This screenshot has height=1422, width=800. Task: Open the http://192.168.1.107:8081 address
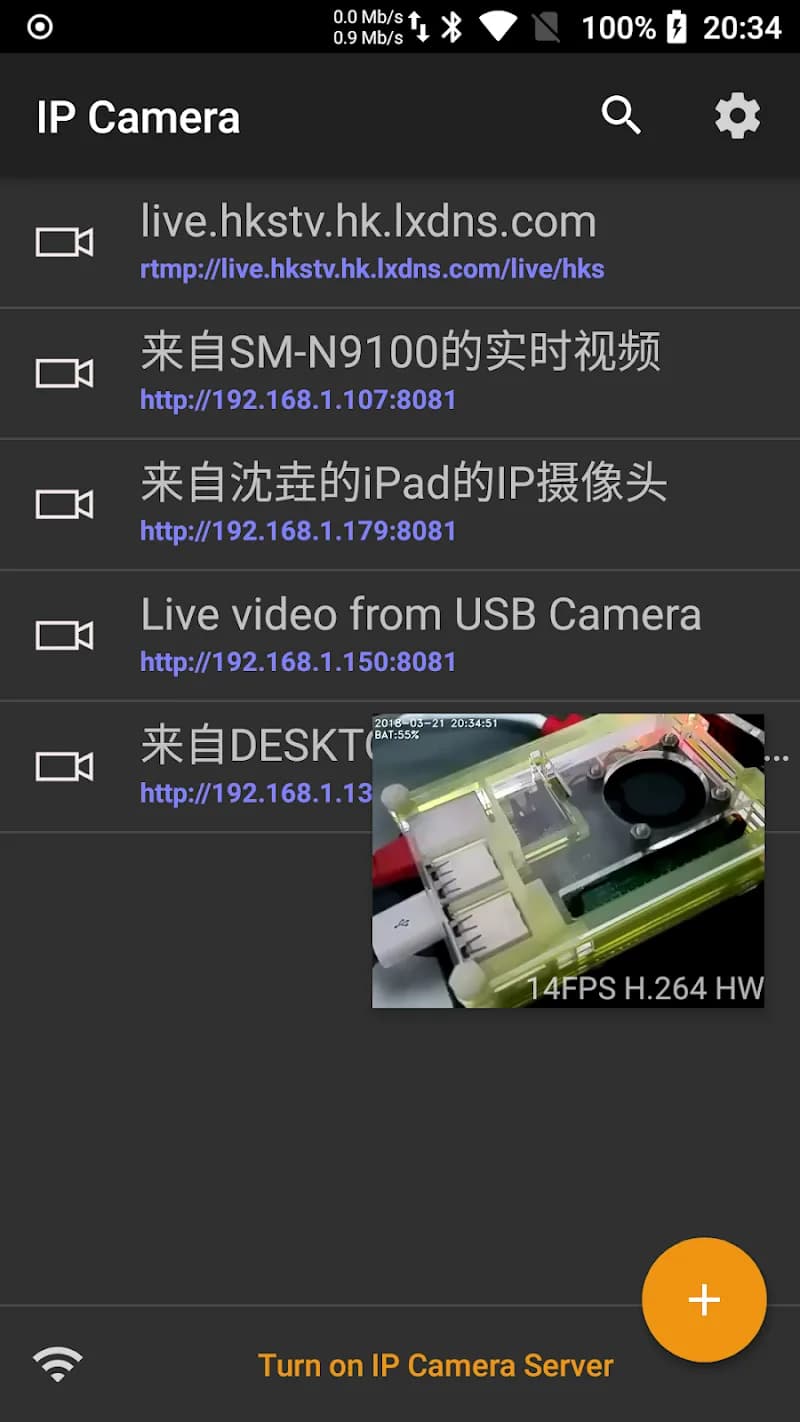[296, 400]
